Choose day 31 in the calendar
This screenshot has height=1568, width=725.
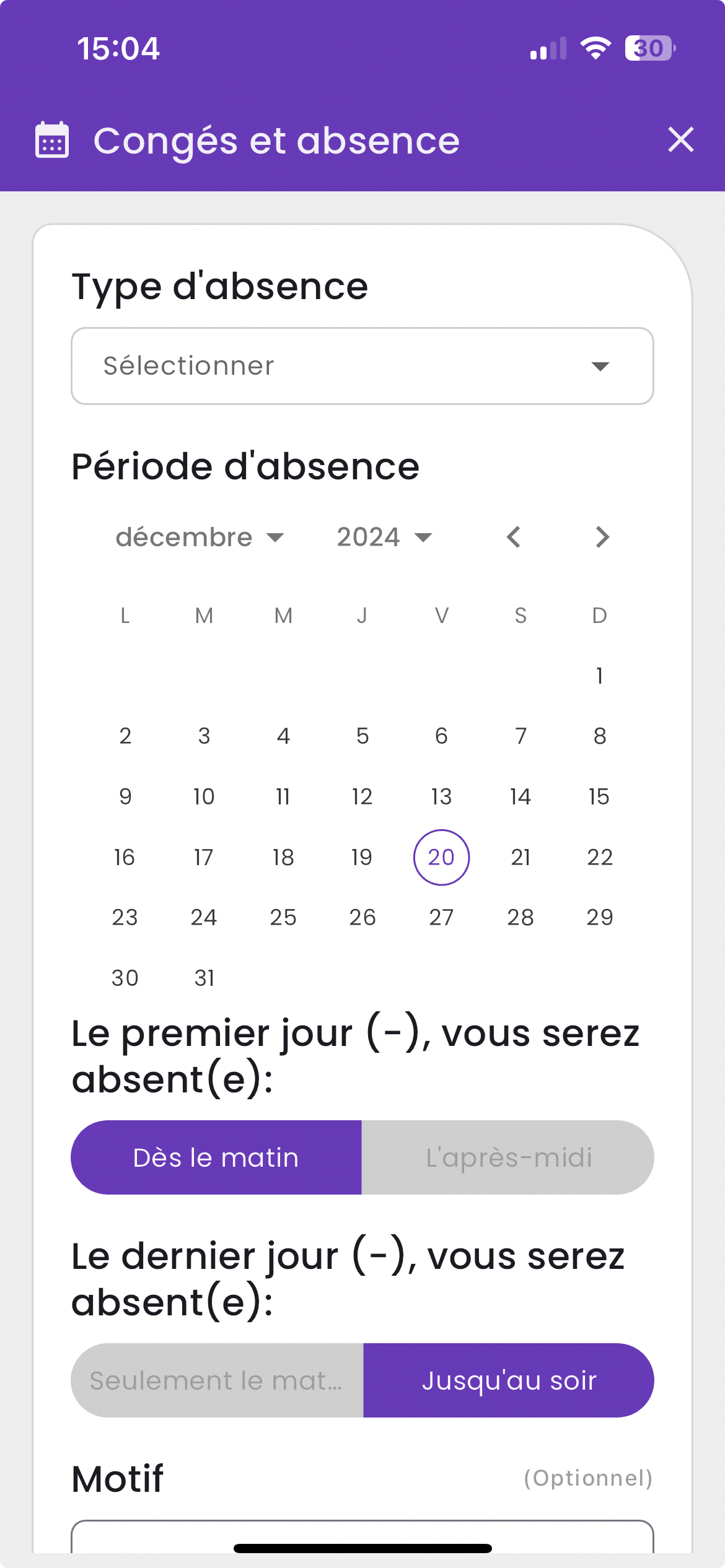(x=204, y=978)
